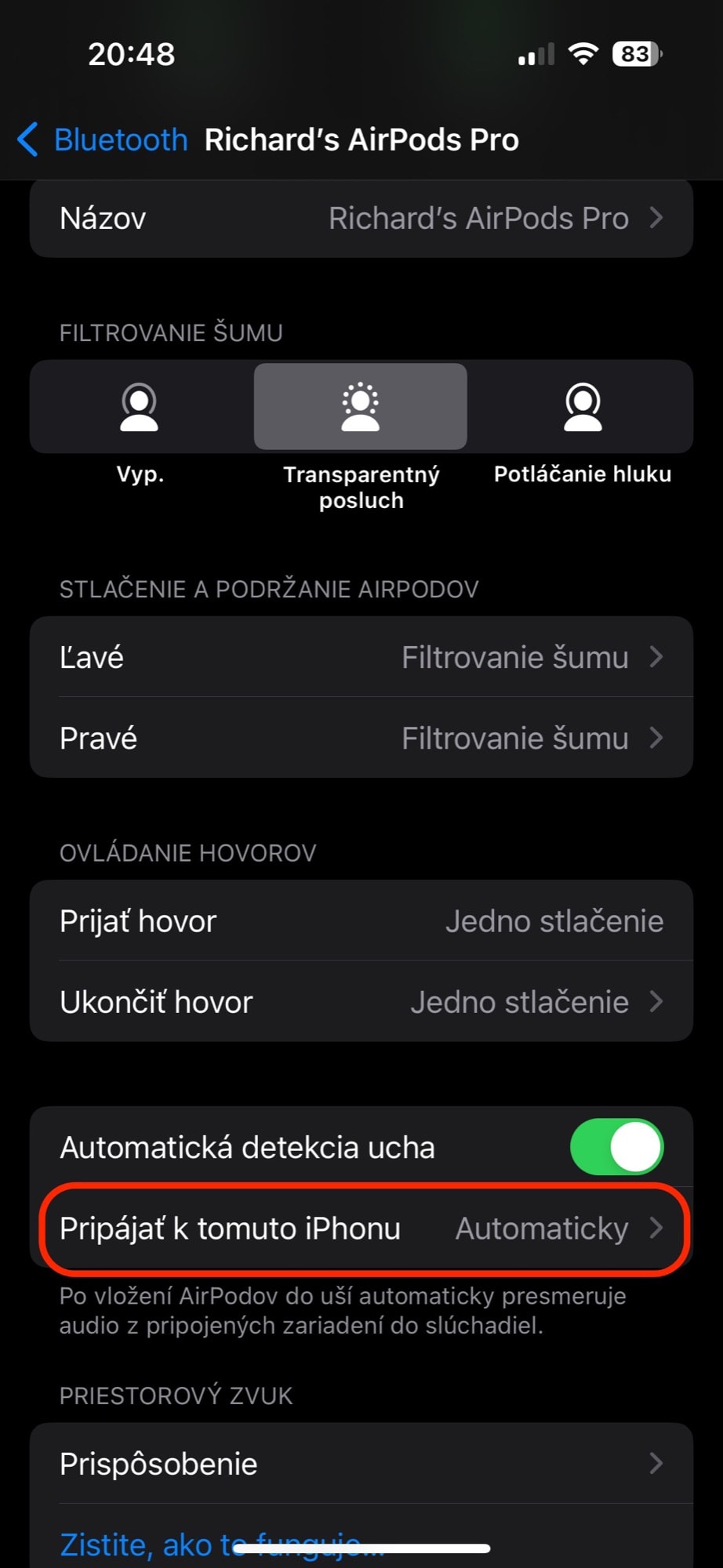Open Pripájať k tomuto iPhonu setting
Screen dimensions: 723x1568
pos(361,1229)
